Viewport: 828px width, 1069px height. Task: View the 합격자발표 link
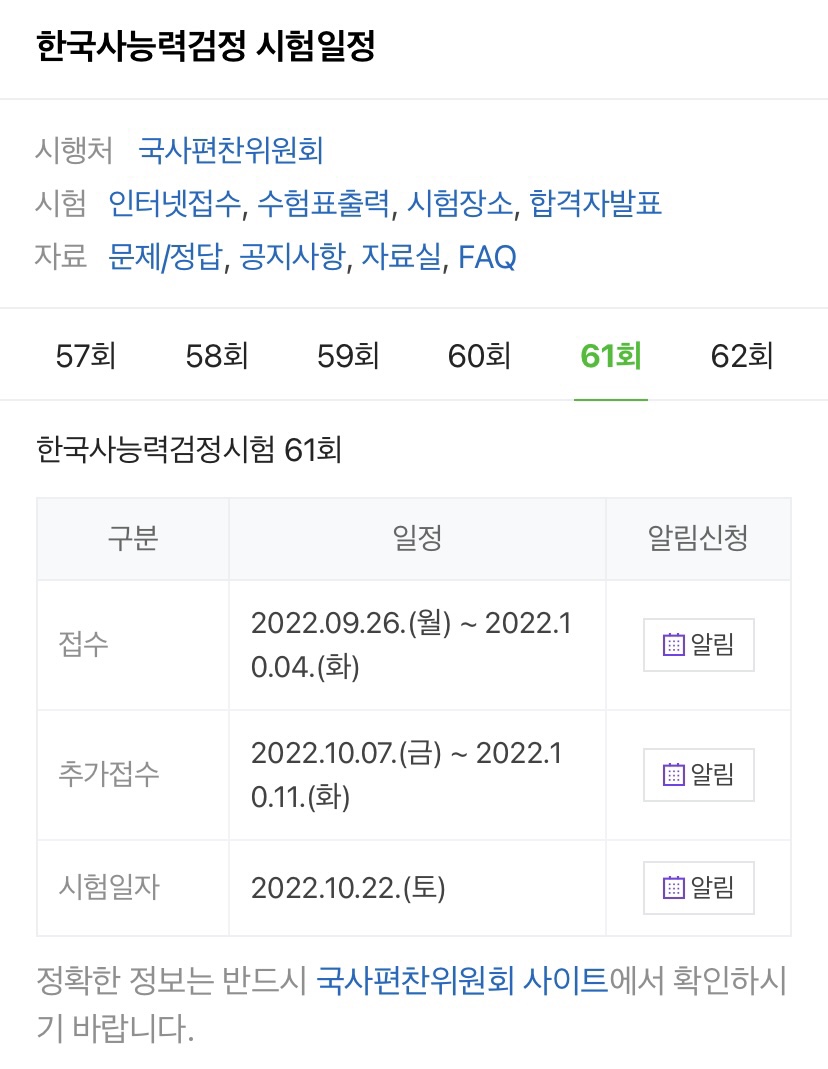[596, 204]
